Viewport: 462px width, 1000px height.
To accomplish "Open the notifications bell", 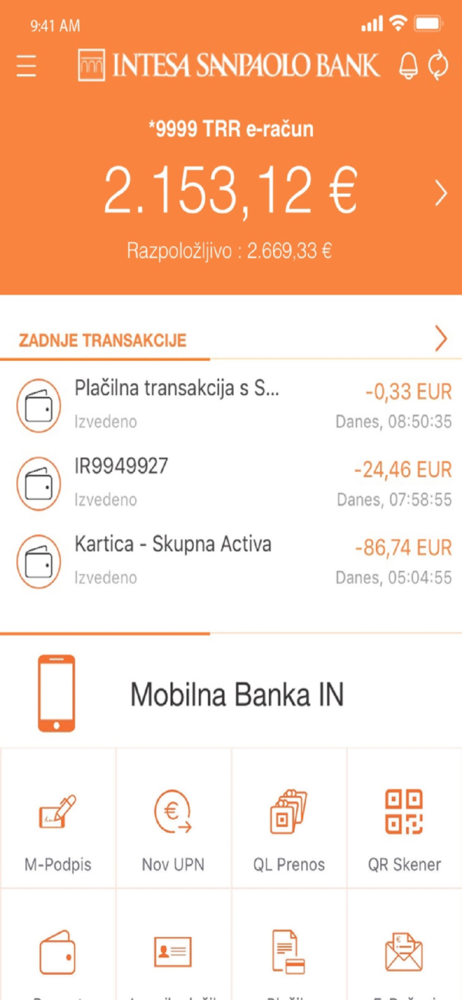I will coord(408,66).
